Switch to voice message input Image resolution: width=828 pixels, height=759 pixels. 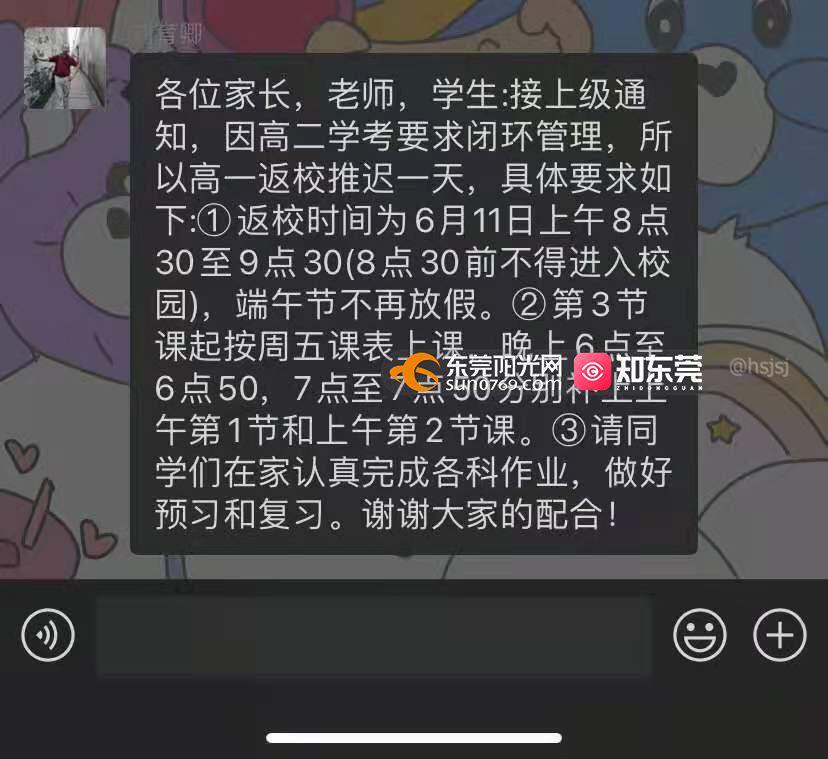tap(48, 635)
